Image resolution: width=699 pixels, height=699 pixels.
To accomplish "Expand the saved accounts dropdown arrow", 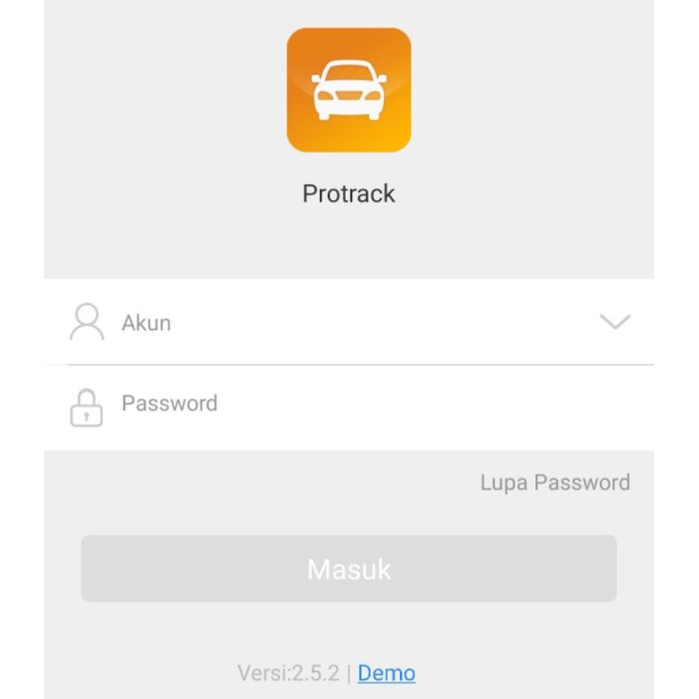I will pos(614,322).
